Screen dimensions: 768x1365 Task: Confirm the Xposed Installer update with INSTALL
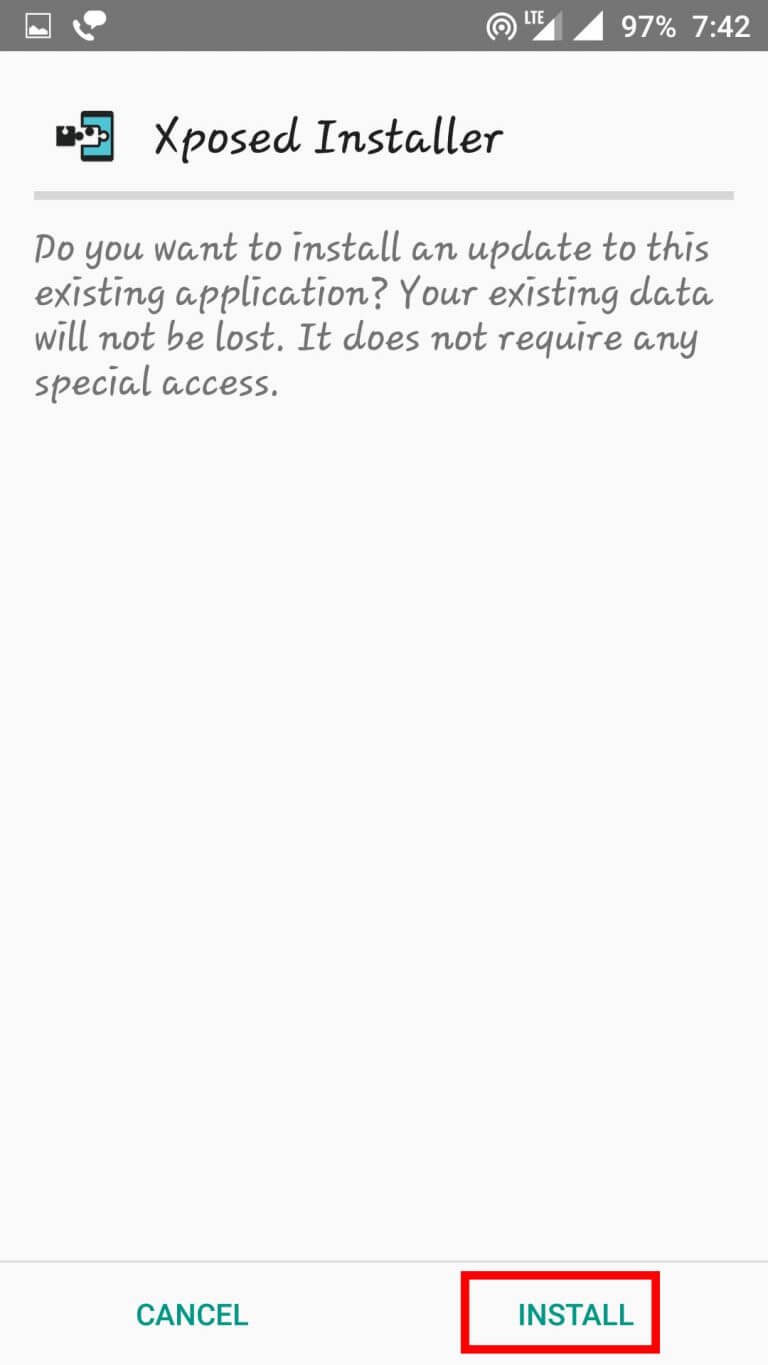click(x=575, y=1314)
